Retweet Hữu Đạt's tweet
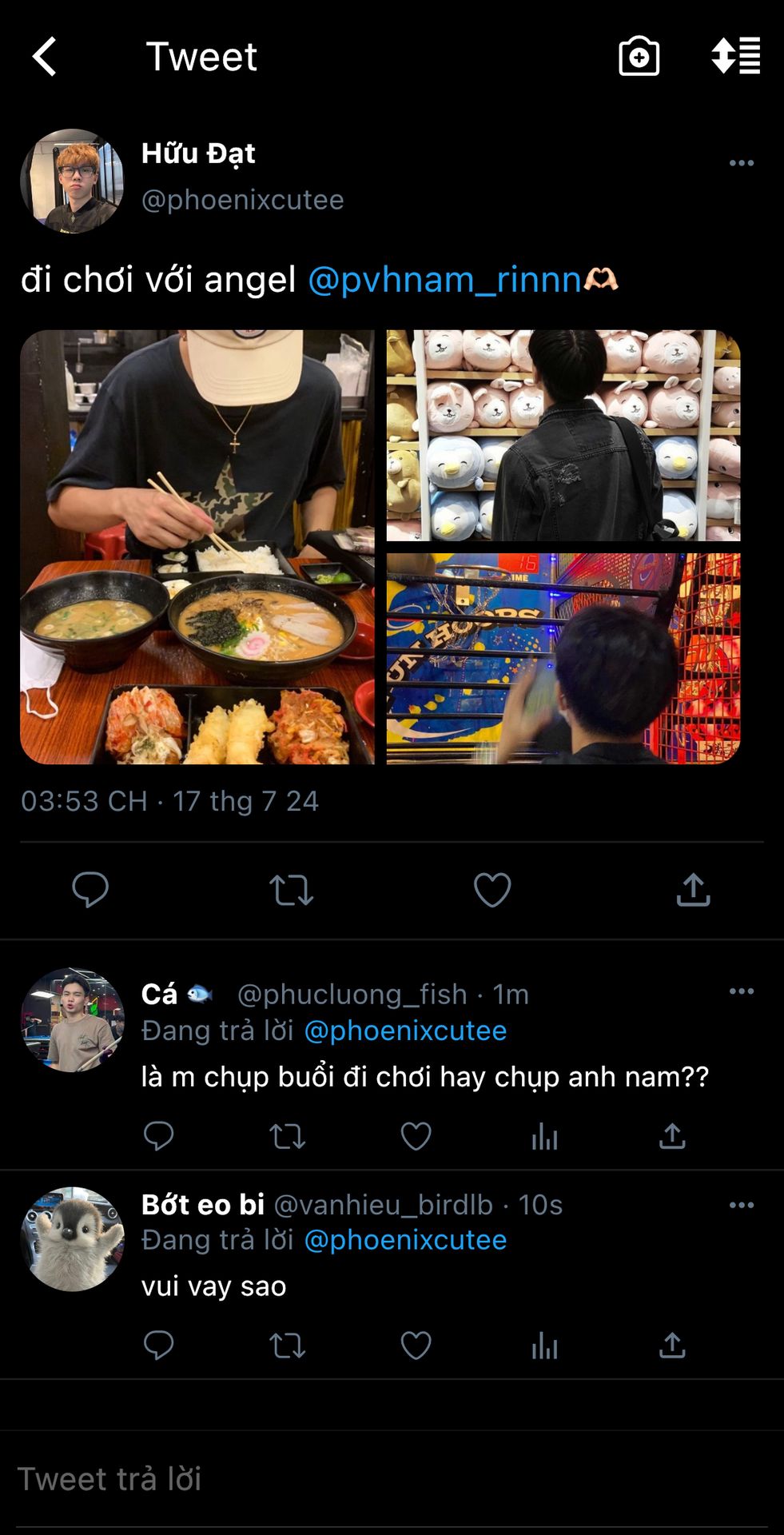The height and width of the screenshot is (1535, 784). point(292,890)
